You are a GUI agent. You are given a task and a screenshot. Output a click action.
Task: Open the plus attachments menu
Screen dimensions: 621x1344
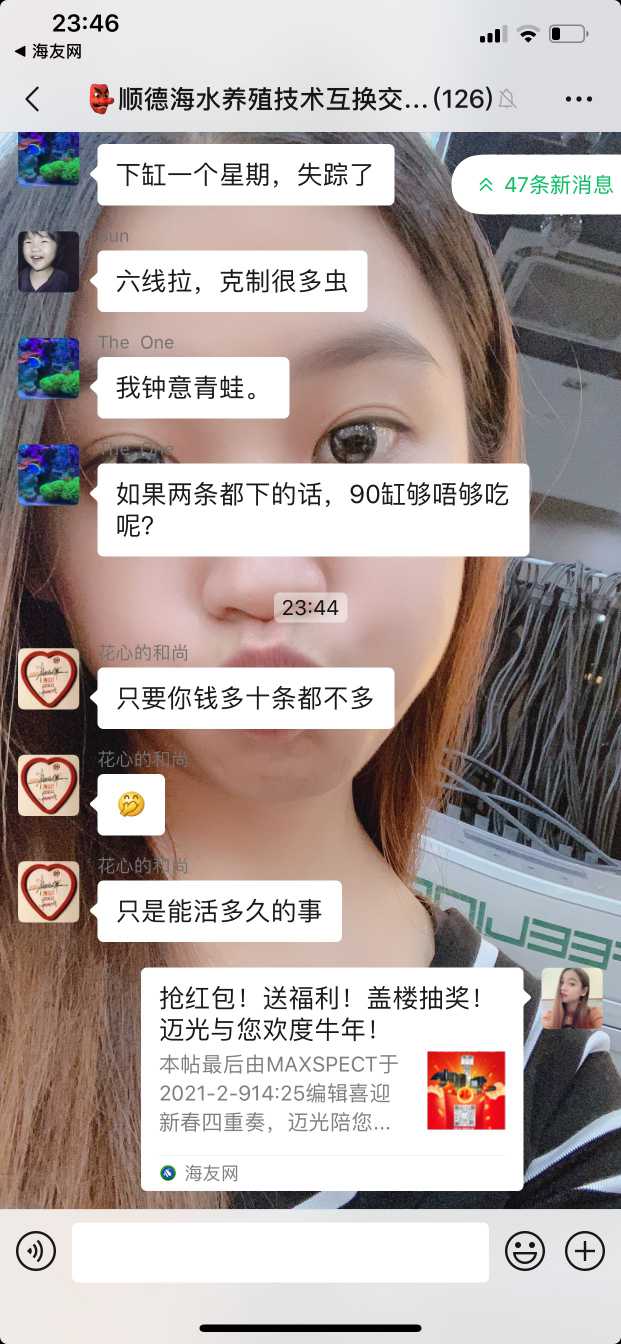pos(585,1251)
